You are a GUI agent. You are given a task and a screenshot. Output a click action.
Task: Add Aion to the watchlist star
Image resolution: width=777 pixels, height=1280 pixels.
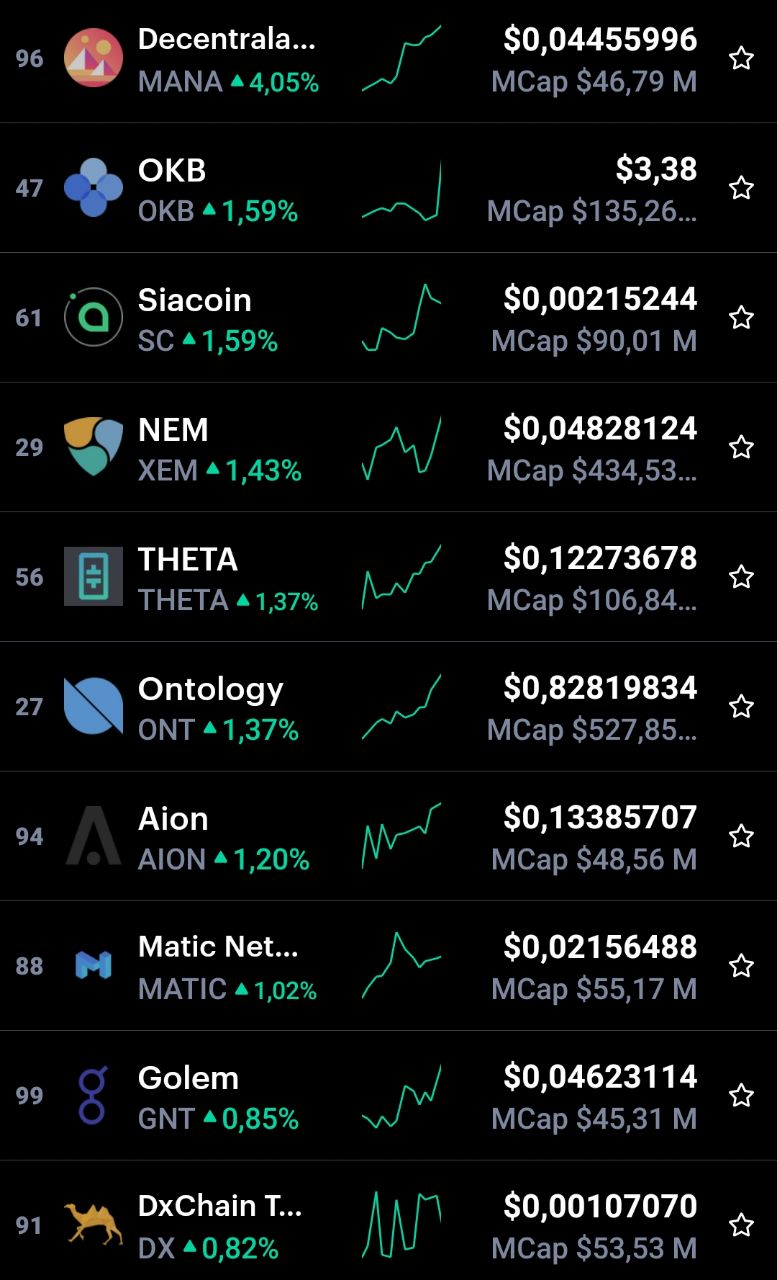(741, 836)
